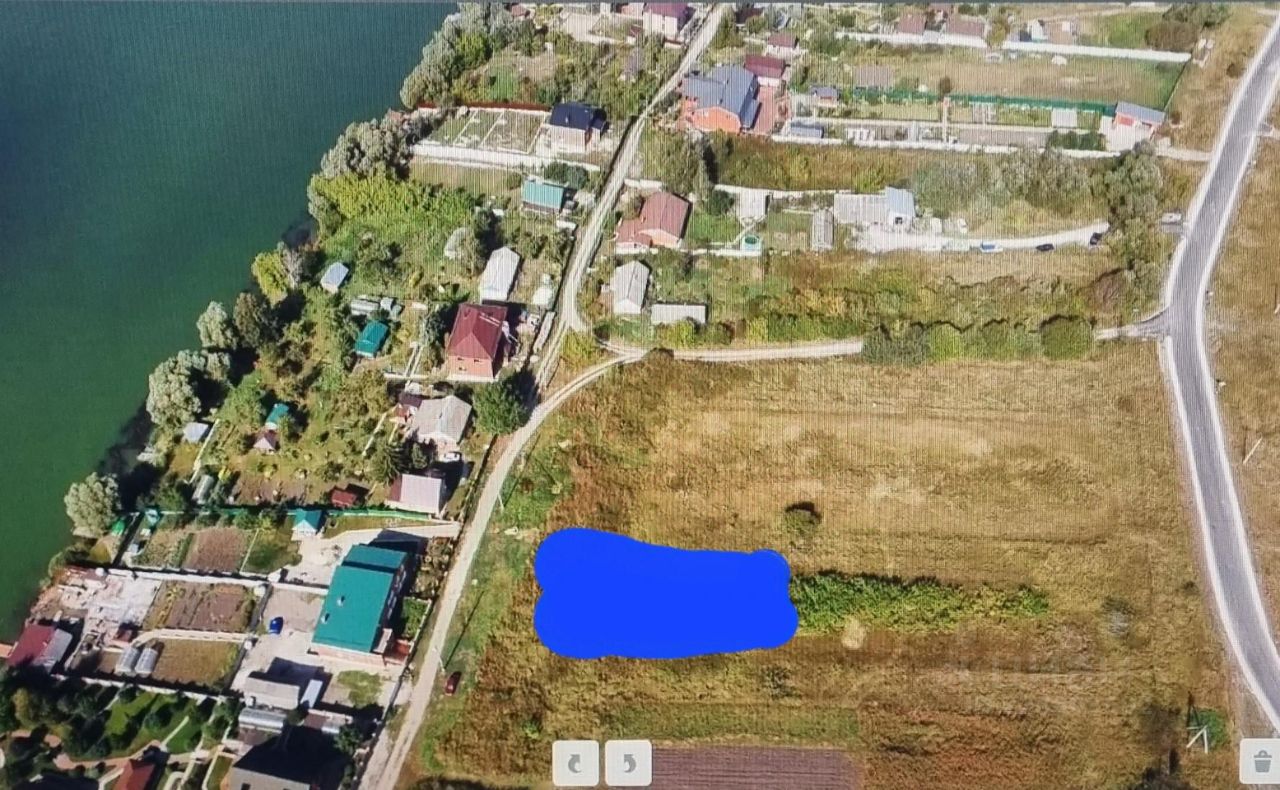This screenshot has height=790, width=1280.
Task: Rotate the photo clockwise
Action: (575, 763)
